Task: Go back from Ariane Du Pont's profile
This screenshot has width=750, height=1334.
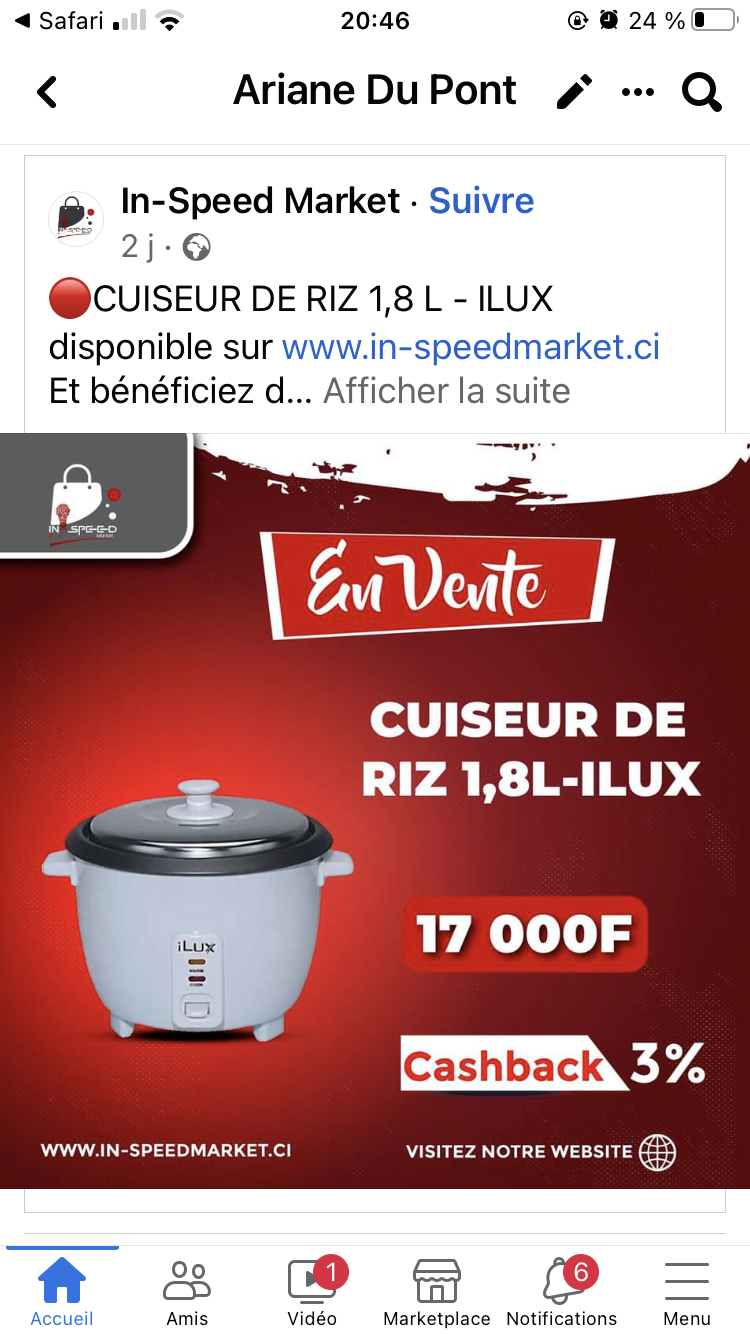Action: tap(47, 92)
